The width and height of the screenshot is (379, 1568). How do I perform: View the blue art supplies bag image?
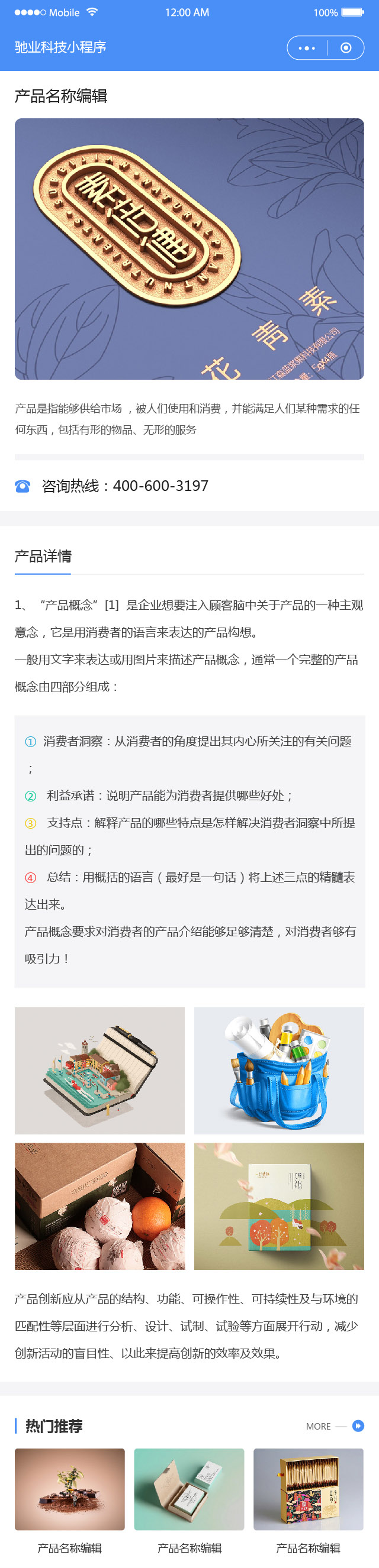[x=279, y=1070]
